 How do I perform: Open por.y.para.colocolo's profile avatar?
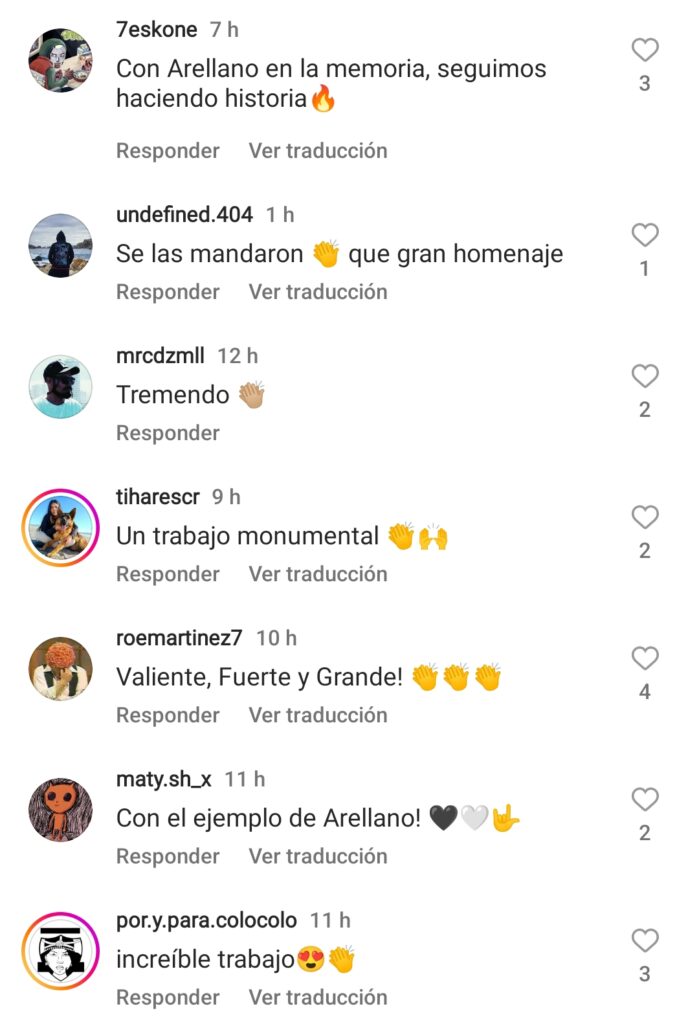60,950
